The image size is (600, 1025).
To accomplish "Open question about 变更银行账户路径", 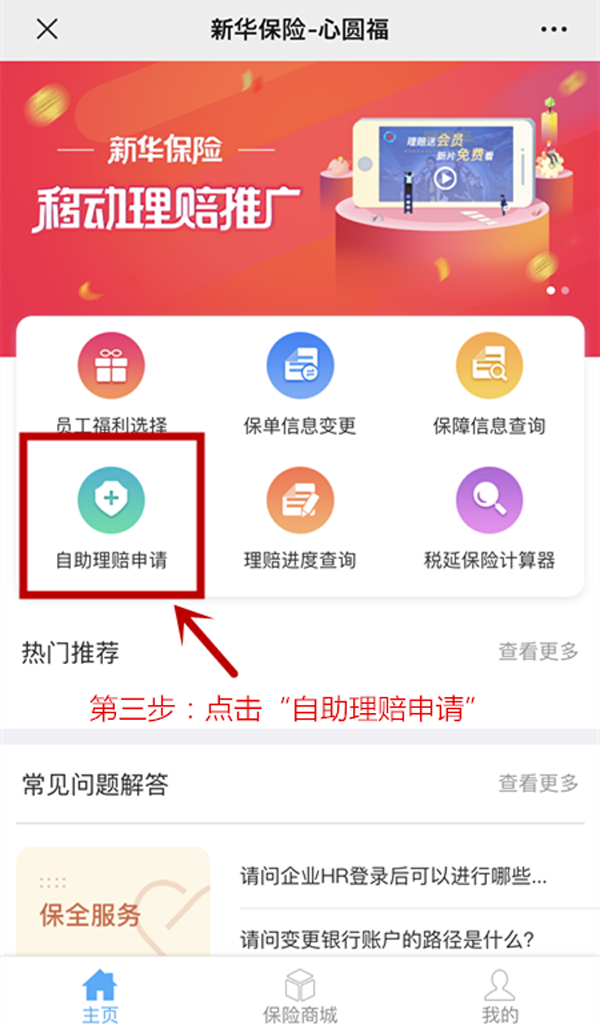I will 388,939.
